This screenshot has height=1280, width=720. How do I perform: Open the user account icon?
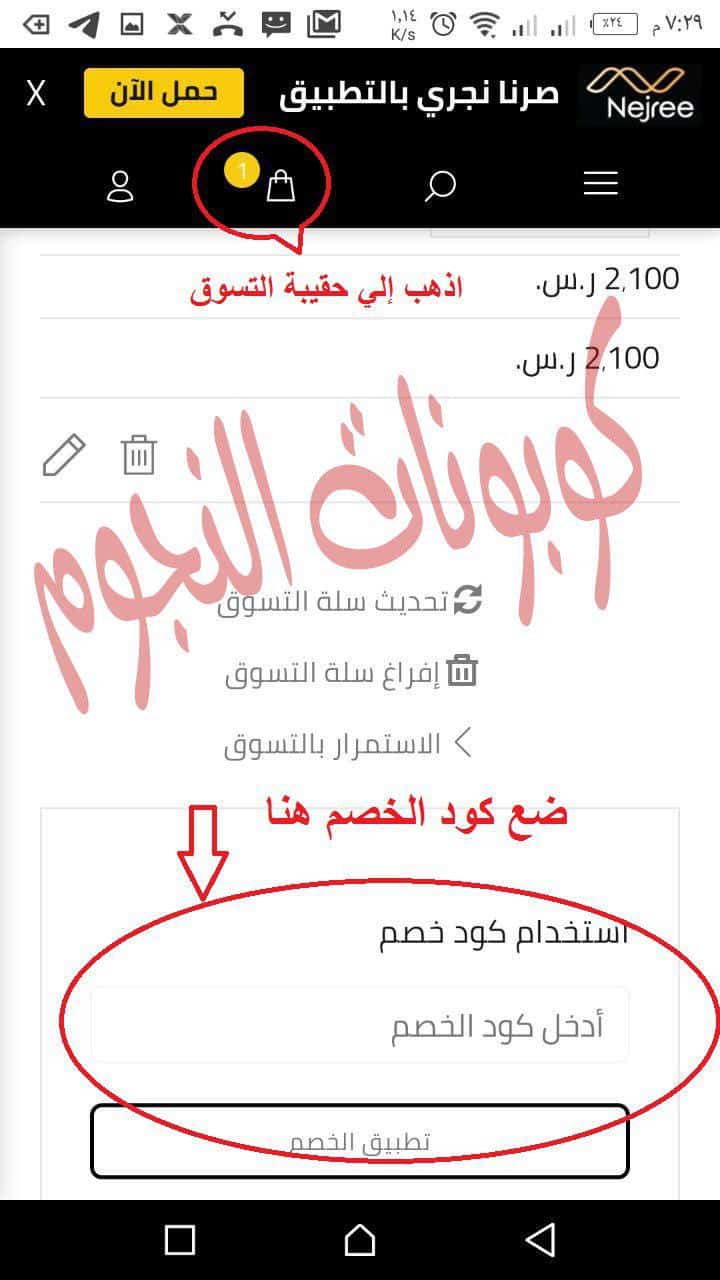pyautogui.click(x=120, y=187)
